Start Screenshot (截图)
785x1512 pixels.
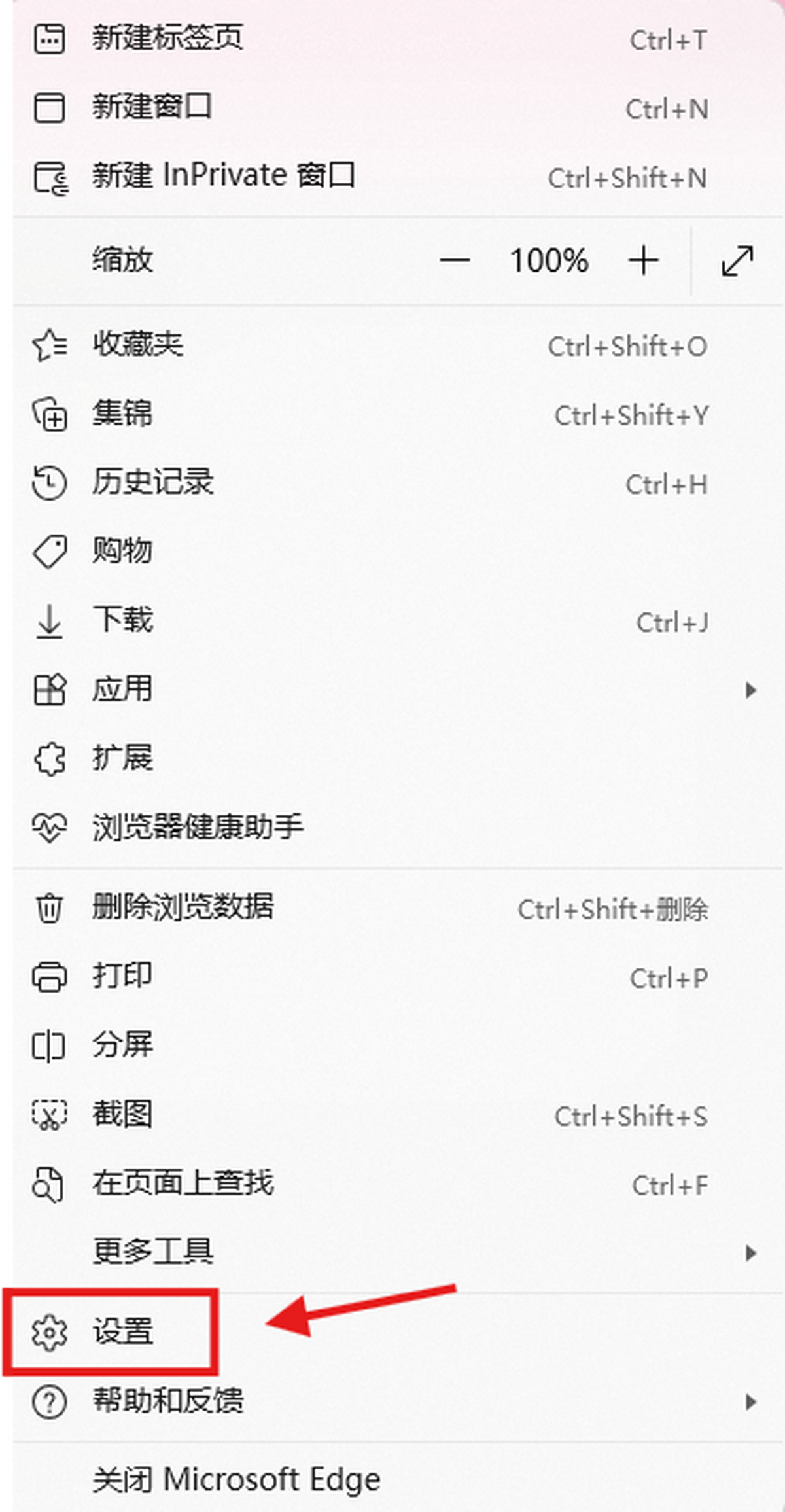click(122, 1114)
